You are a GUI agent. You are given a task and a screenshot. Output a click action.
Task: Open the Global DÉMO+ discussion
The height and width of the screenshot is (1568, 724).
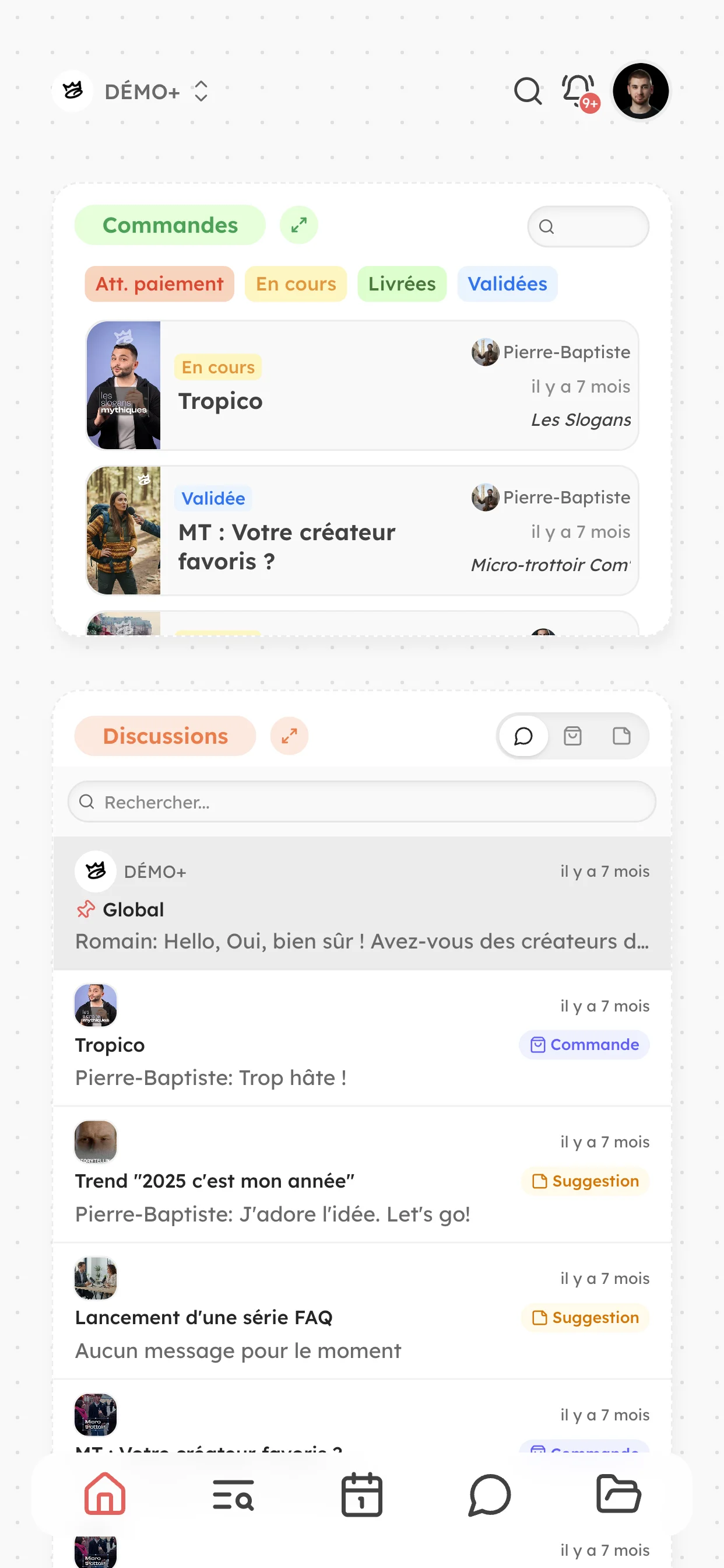pos(362,902)
